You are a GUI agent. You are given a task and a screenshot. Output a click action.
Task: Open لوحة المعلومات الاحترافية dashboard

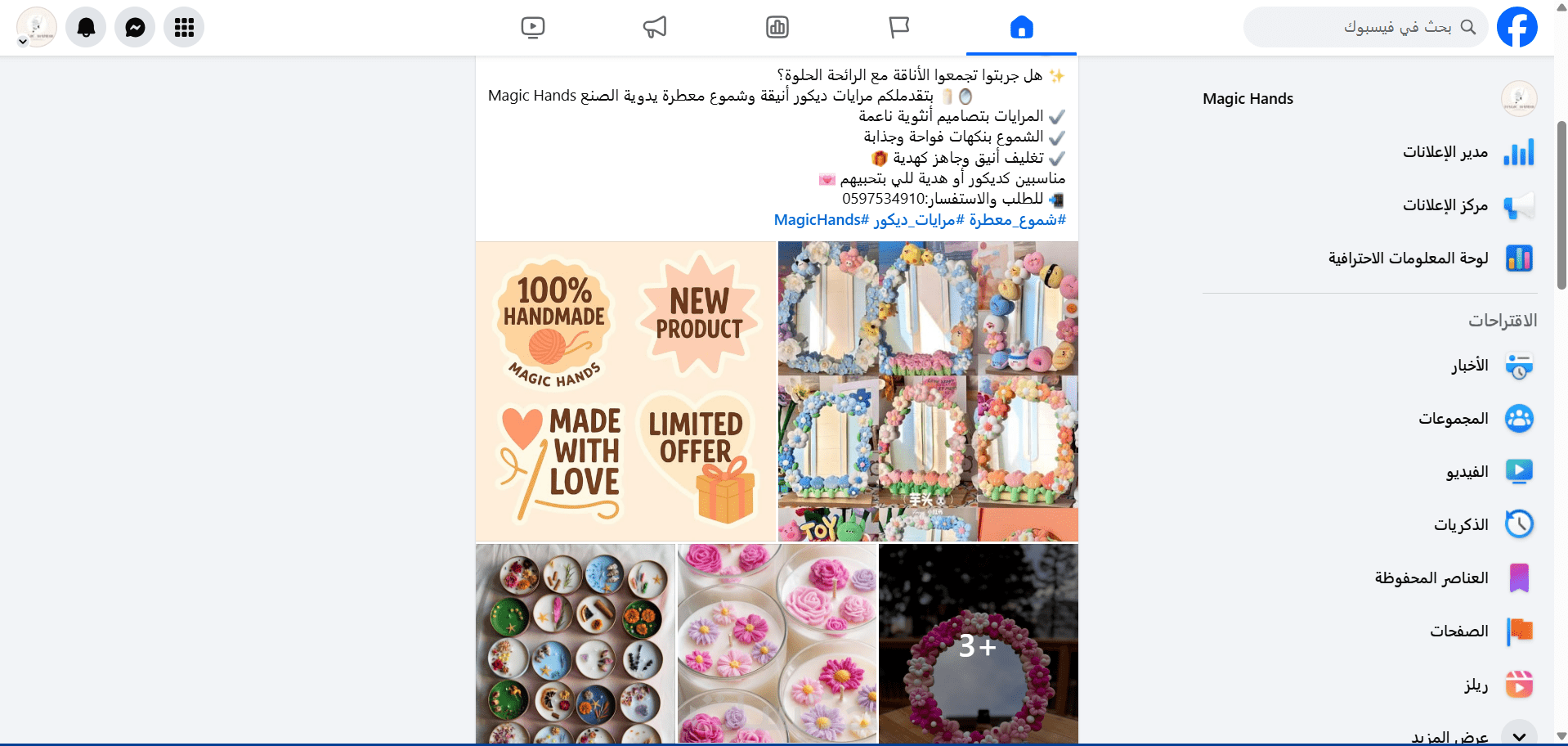[1408, 258]
